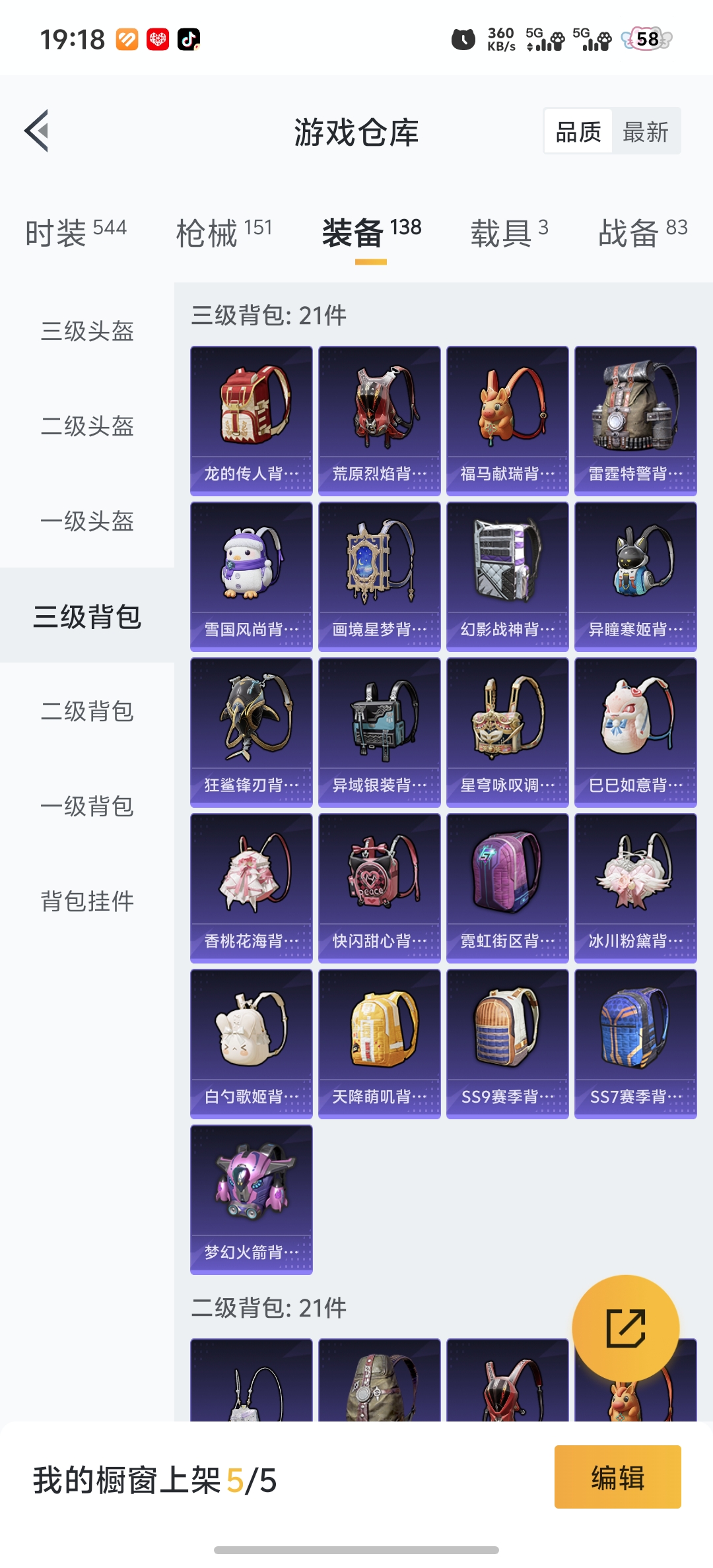Open the share shortcut on the yellow floating button

pos(625,1326)
